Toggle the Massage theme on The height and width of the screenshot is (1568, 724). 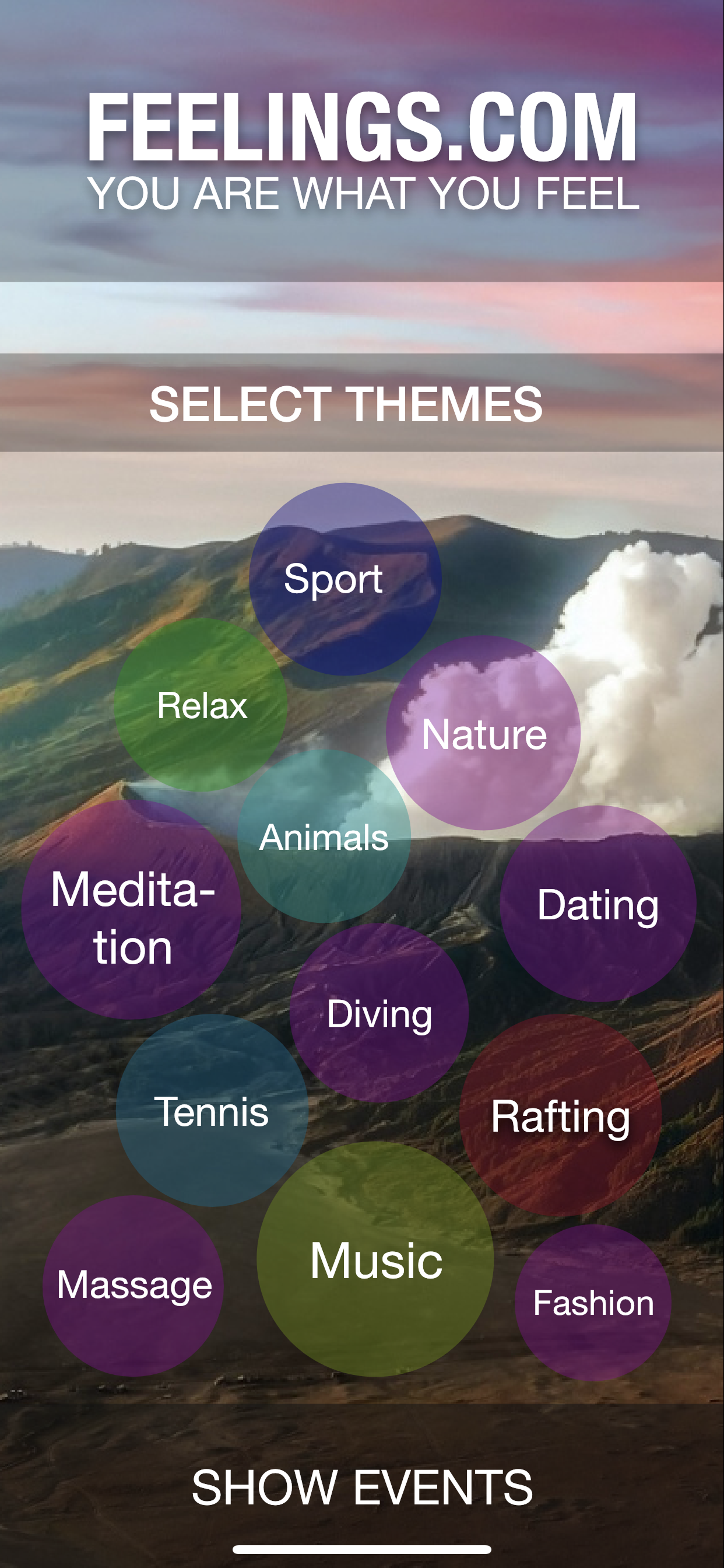(134, 1284)
